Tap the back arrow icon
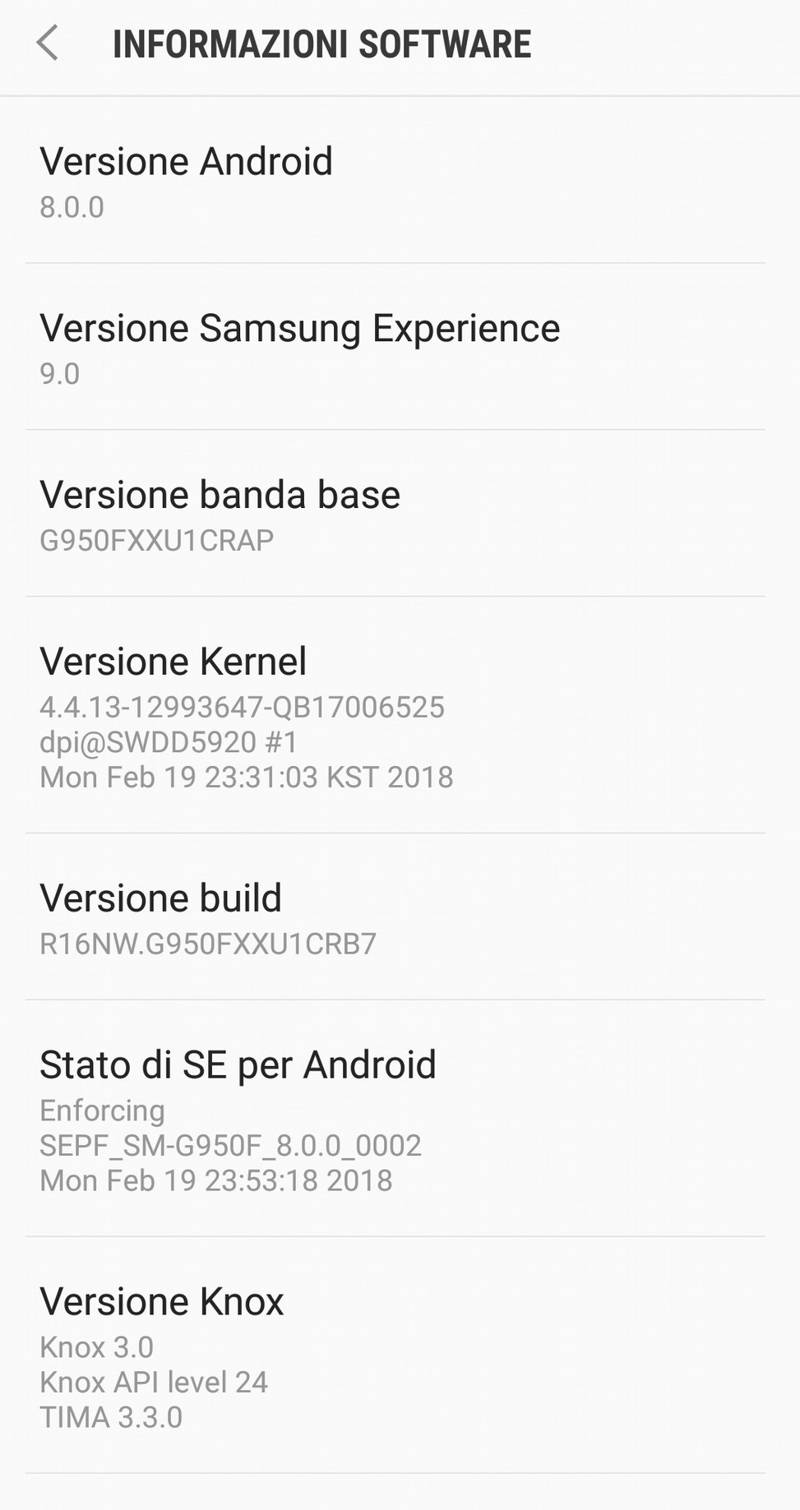The image size is (800, 1510). 47,43
